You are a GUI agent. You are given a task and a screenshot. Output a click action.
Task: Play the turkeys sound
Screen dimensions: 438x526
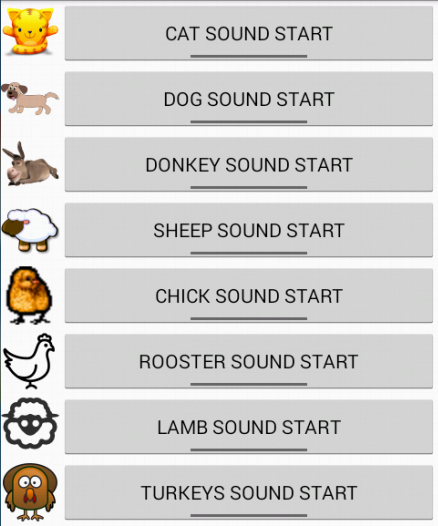click(249, 492)
